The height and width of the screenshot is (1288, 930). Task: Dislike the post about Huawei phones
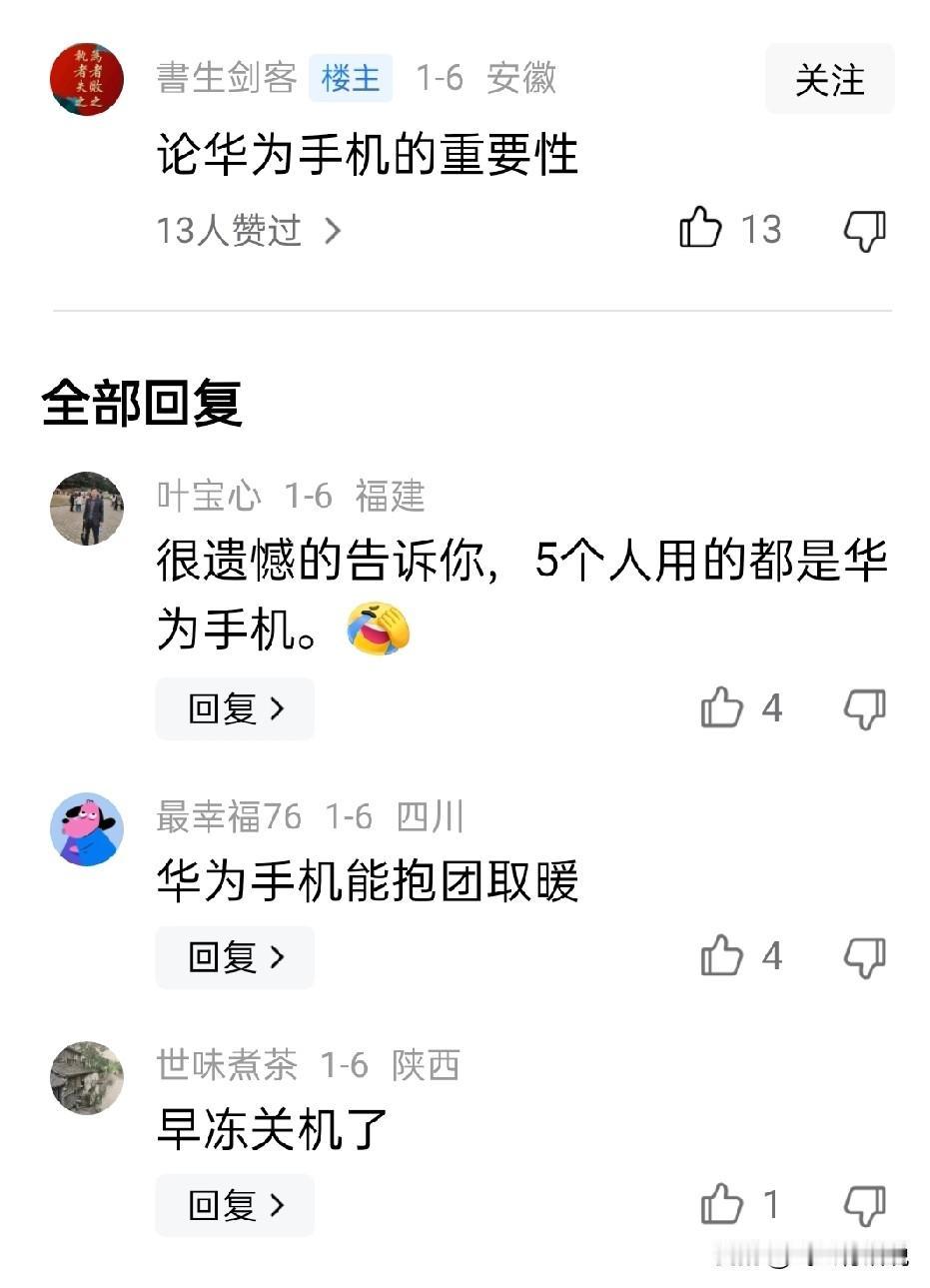(865, 230)
